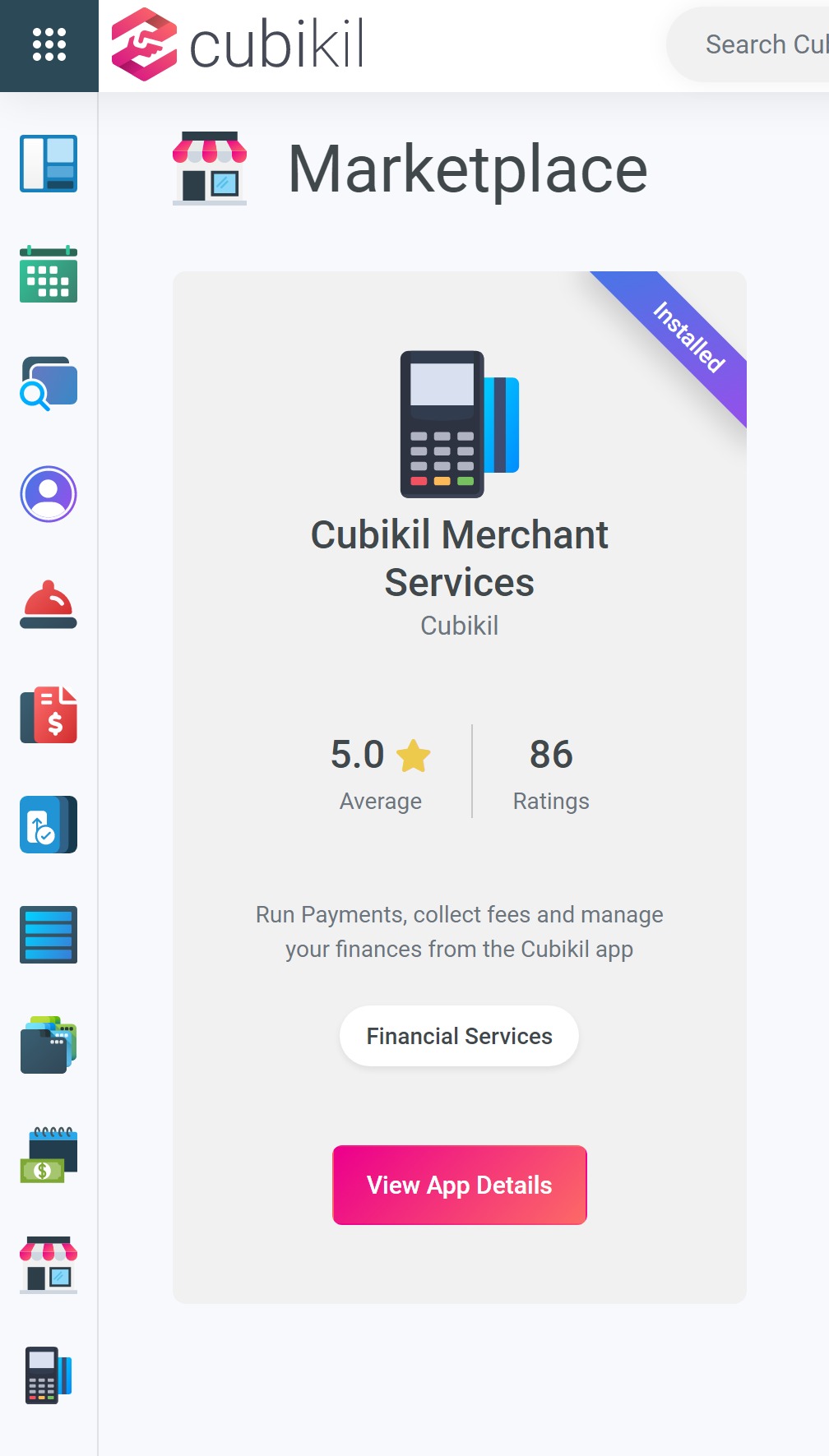Open the stacked folders icon in sidebar
The width and height of the screenshot is (829, 1456).
(49, 1044)
